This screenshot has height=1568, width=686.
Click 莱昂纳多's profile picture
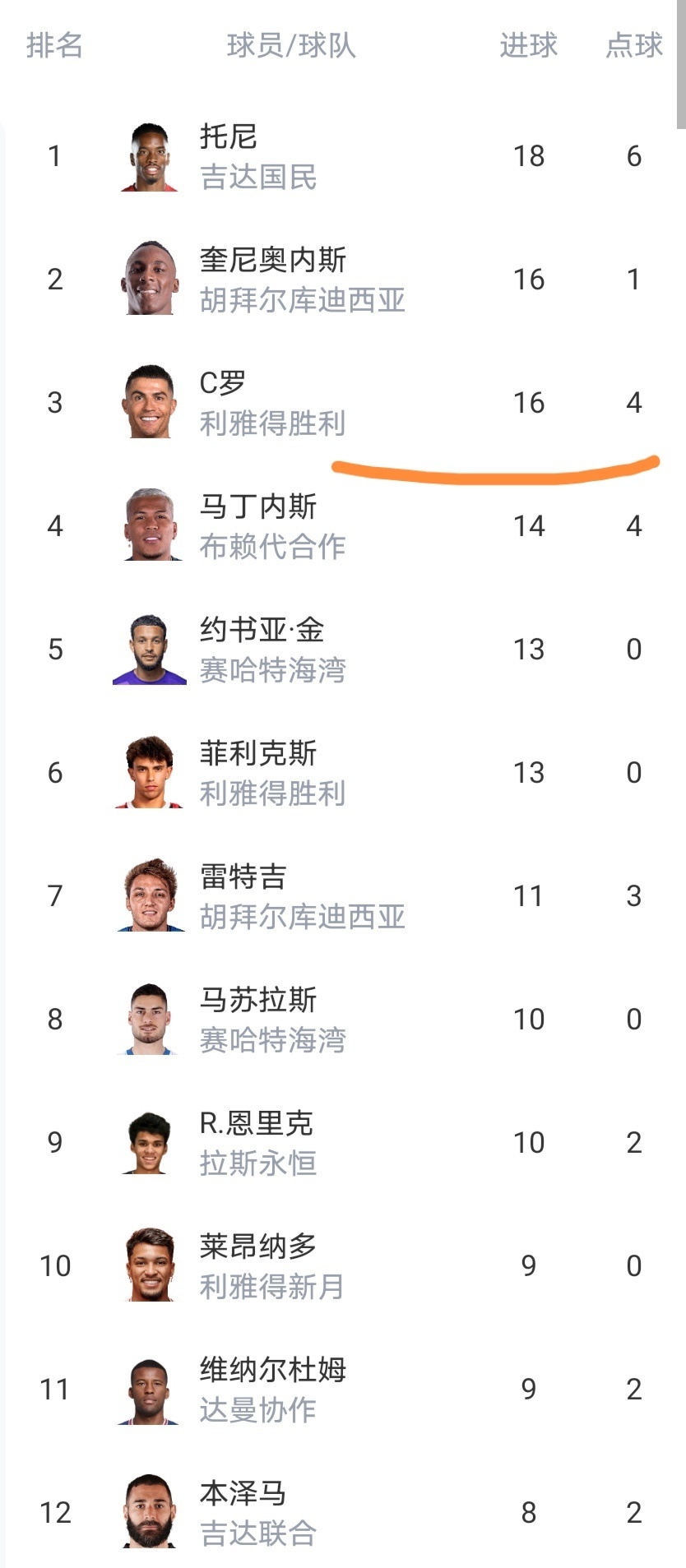tap(149, 1266)
